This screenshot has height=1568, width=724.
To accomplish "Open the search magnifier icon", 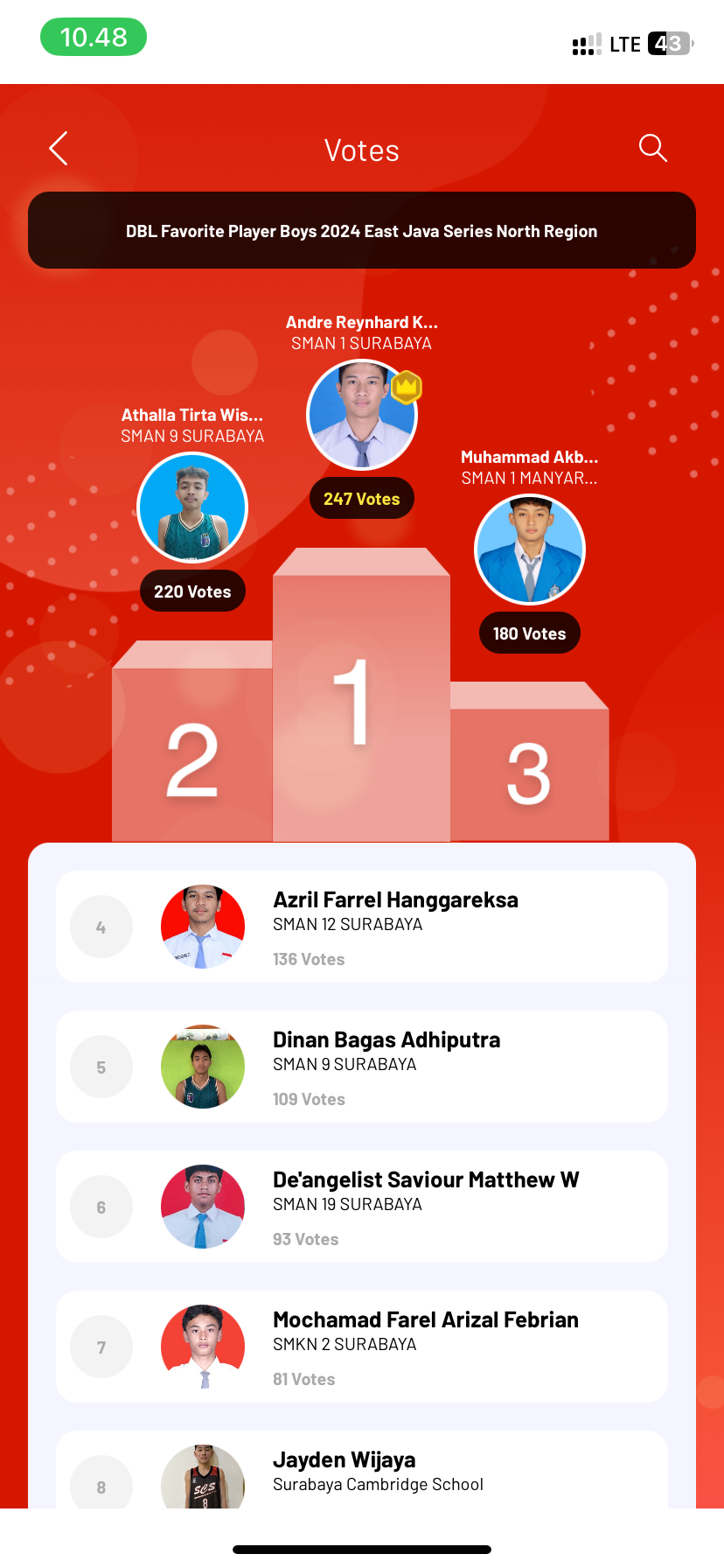I will click(x=652, y=149).
